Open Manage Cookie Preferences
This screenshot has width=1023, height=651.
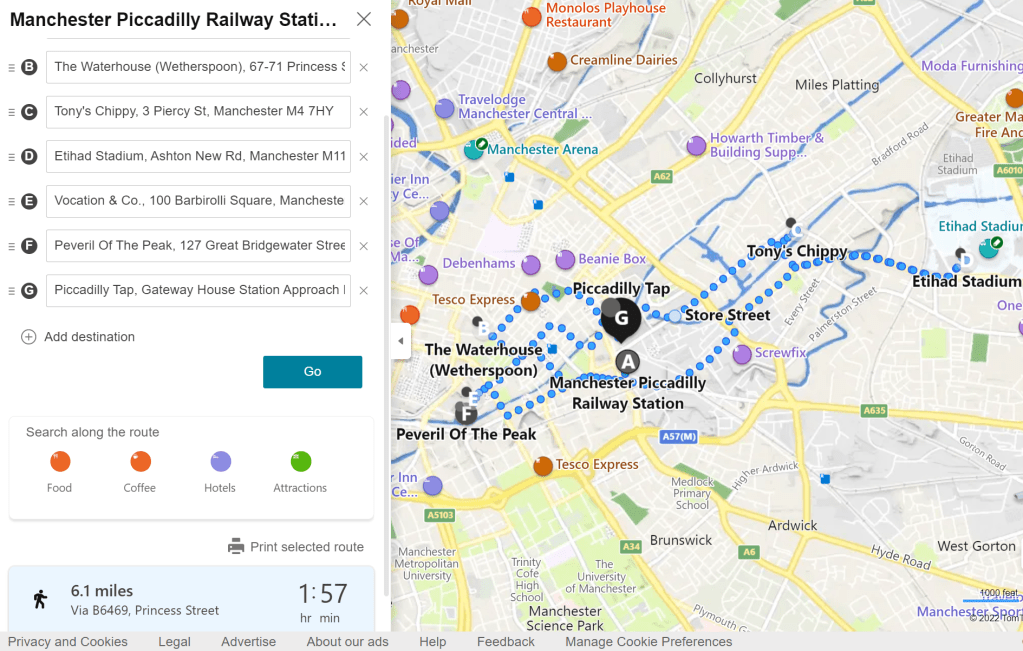648,642
